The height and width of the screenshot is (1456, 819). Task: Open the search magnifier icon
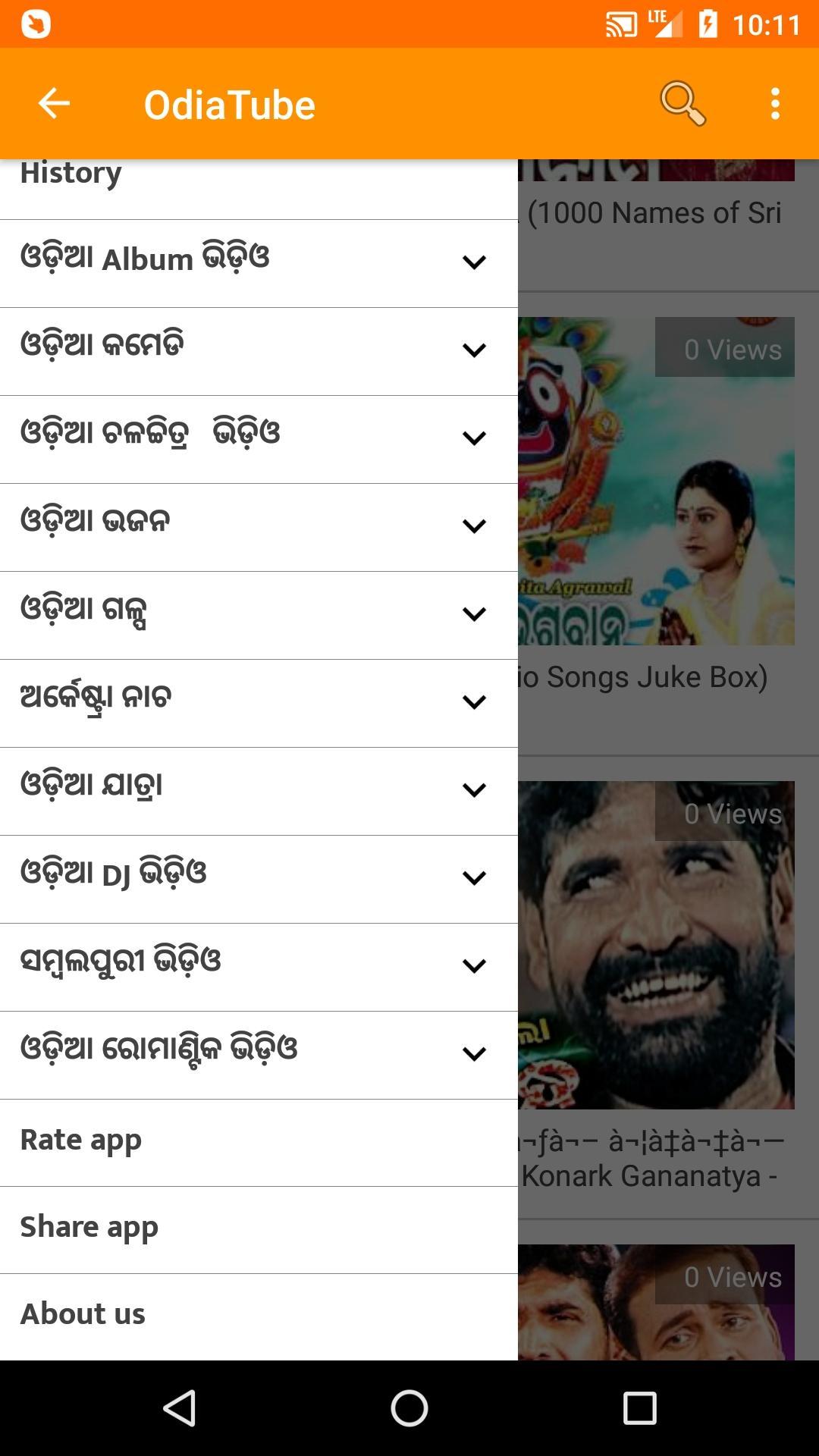(x=682, y=104)
